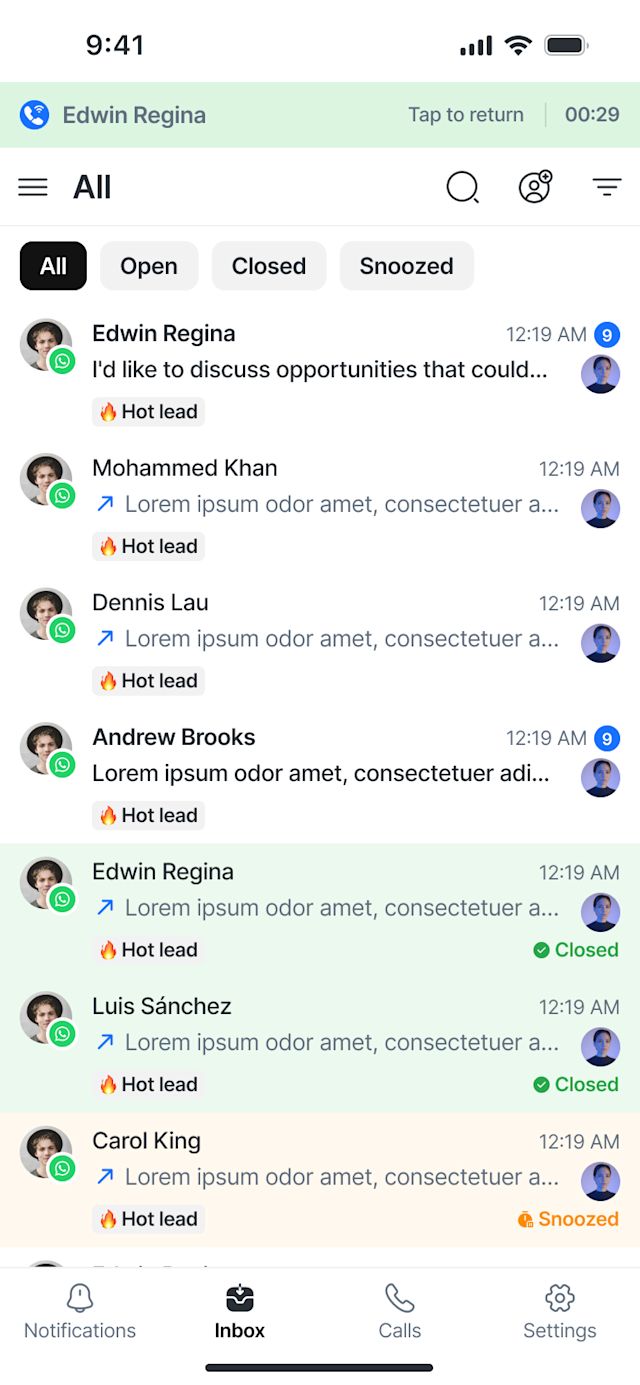Filter by Snoozed conversations
The width and height of the screenshot is (640, 1385).
point(407,266)
